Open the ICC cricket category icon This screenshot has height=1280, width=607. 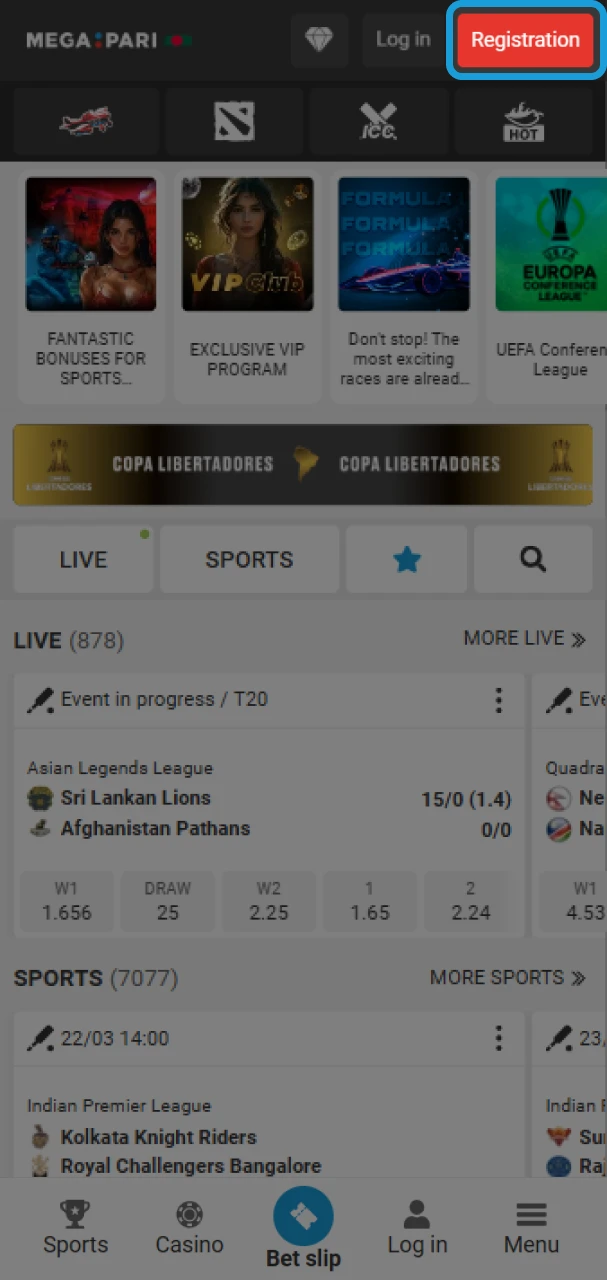pyautogui.click(x=378, y=122)
